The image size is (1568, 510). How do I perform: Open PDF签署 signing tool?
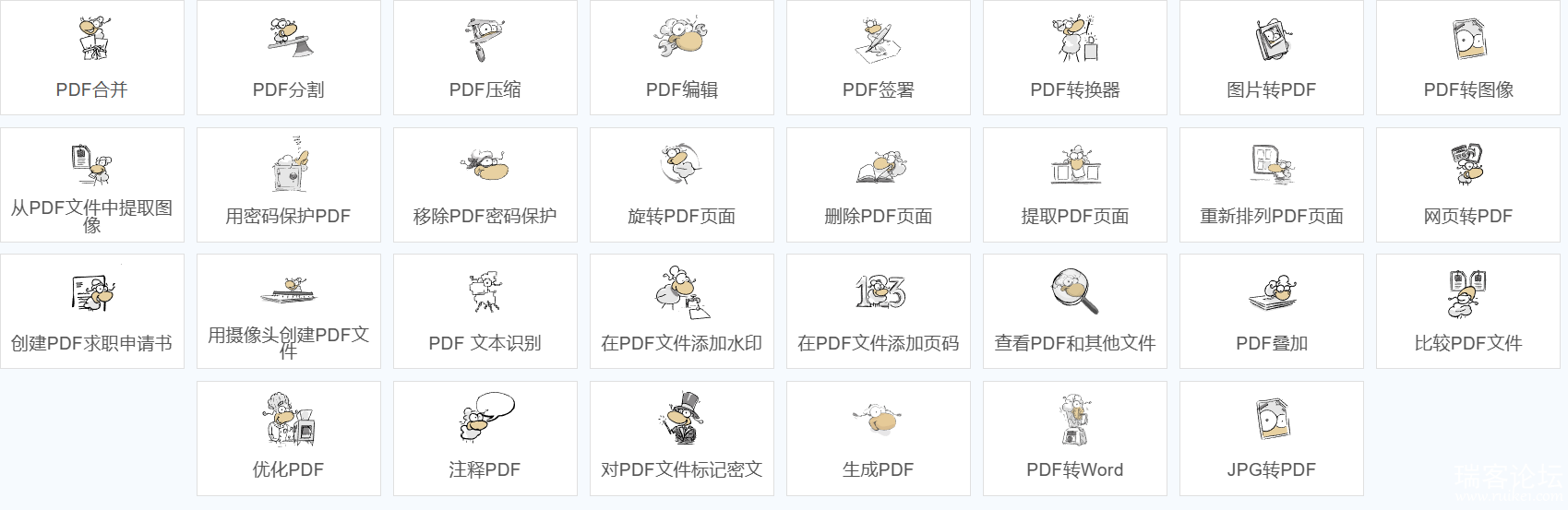coord(879,58)
